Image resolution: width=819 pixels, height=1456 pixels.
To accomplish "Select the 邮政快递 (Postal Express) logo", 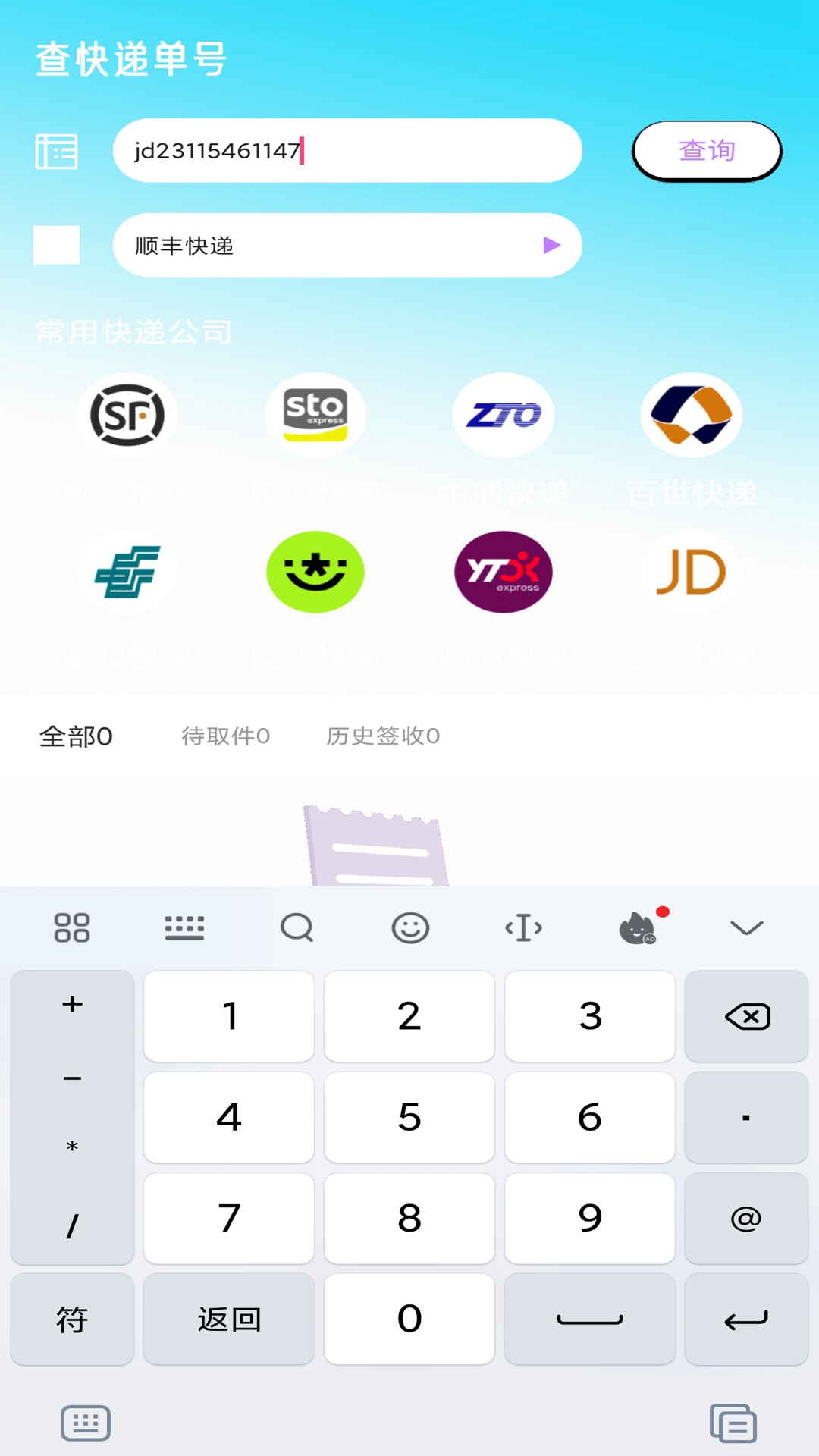I will pos(127,572).
